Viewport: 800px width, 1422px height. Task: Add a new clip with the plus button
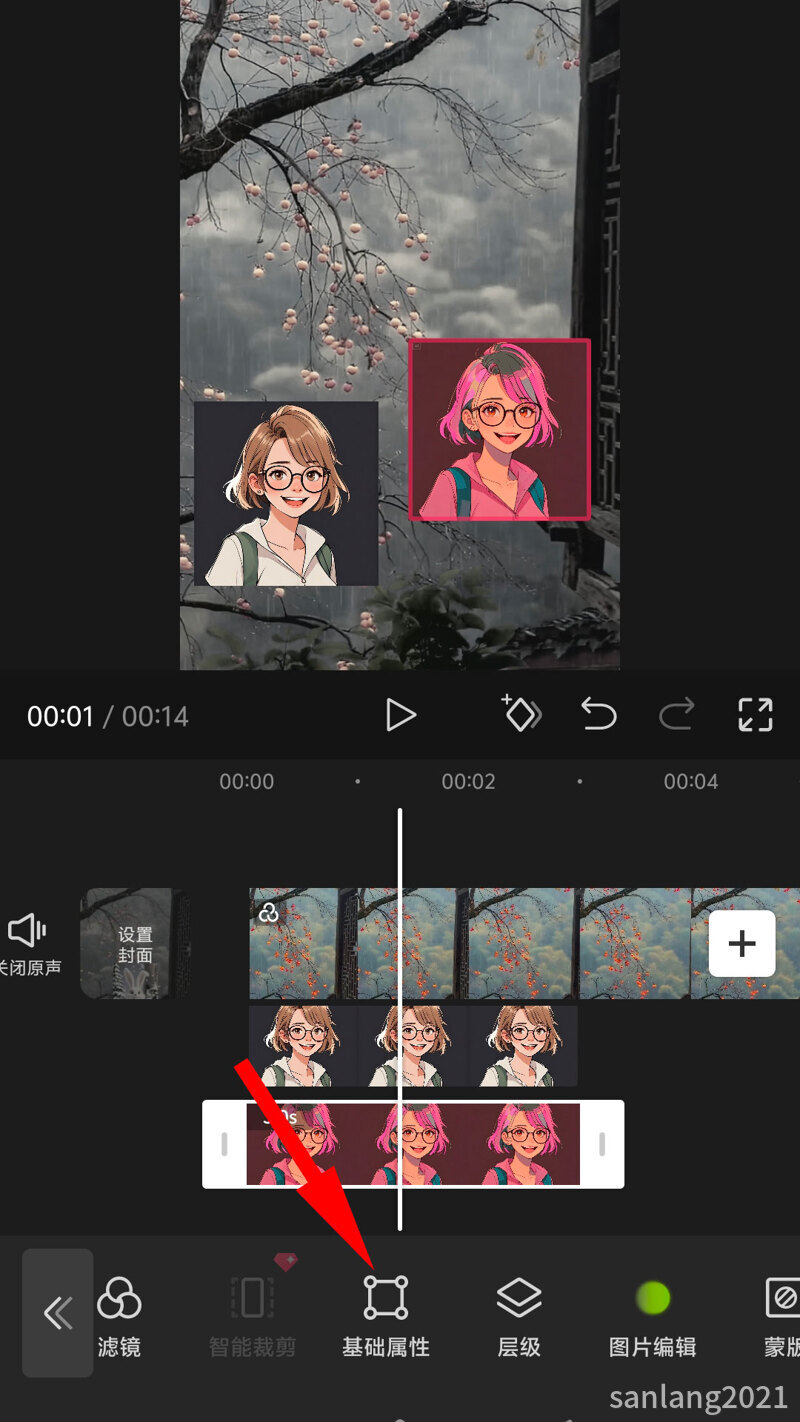tap(741, 943)
